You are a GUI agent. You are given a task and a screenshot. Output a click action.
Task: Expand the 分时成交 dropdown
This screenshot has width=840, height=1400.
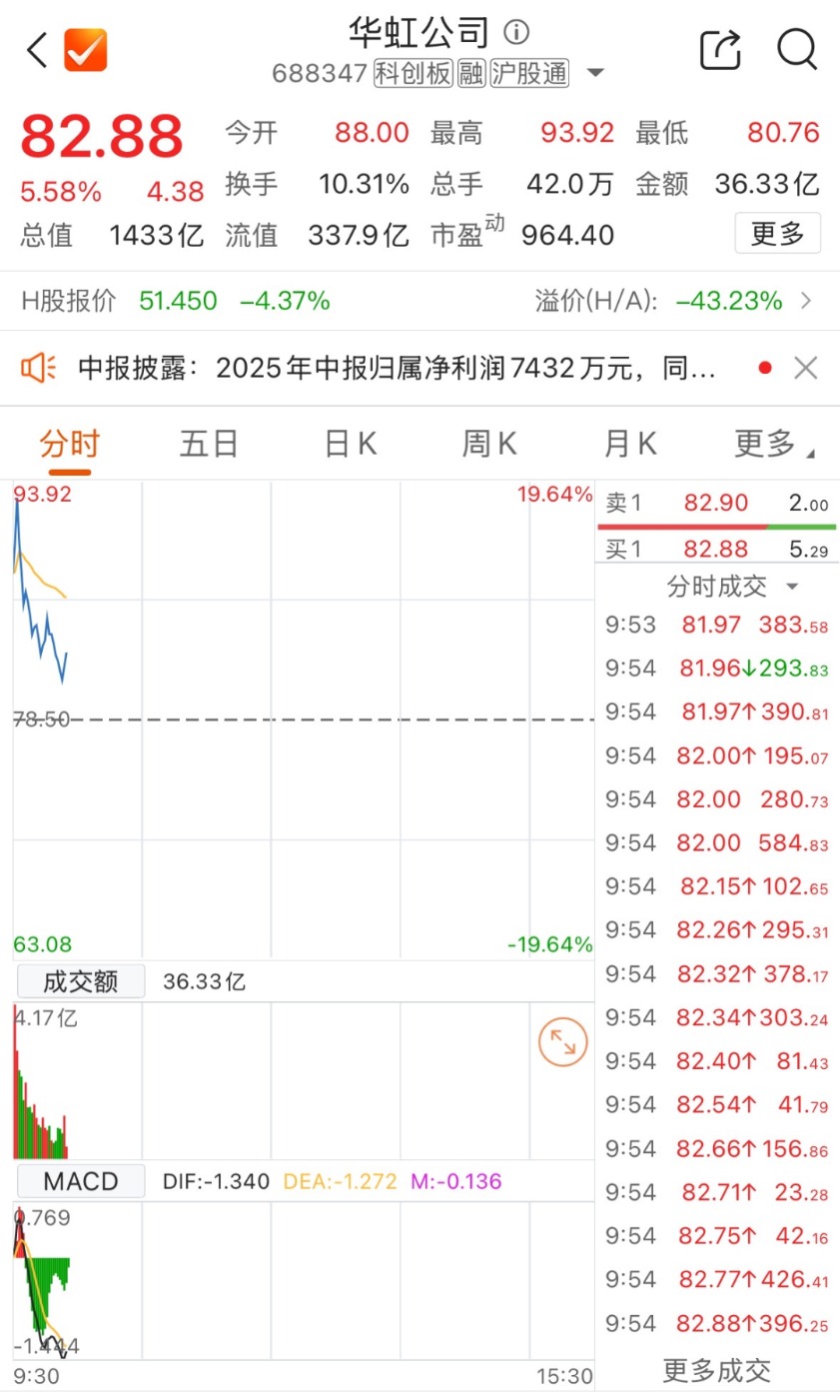coord(733,586)
